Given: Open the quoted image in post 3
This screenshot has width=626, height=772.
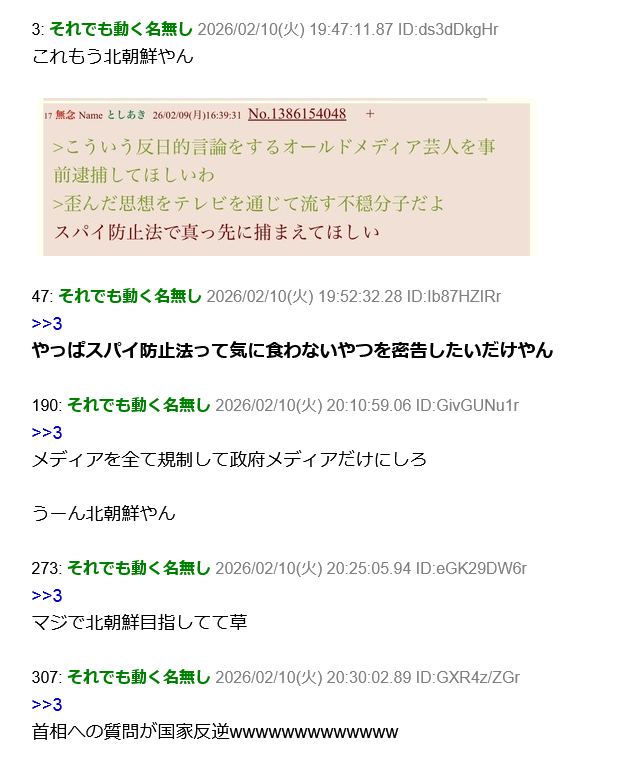Looking at the screenshot, I should click(288, 178).
